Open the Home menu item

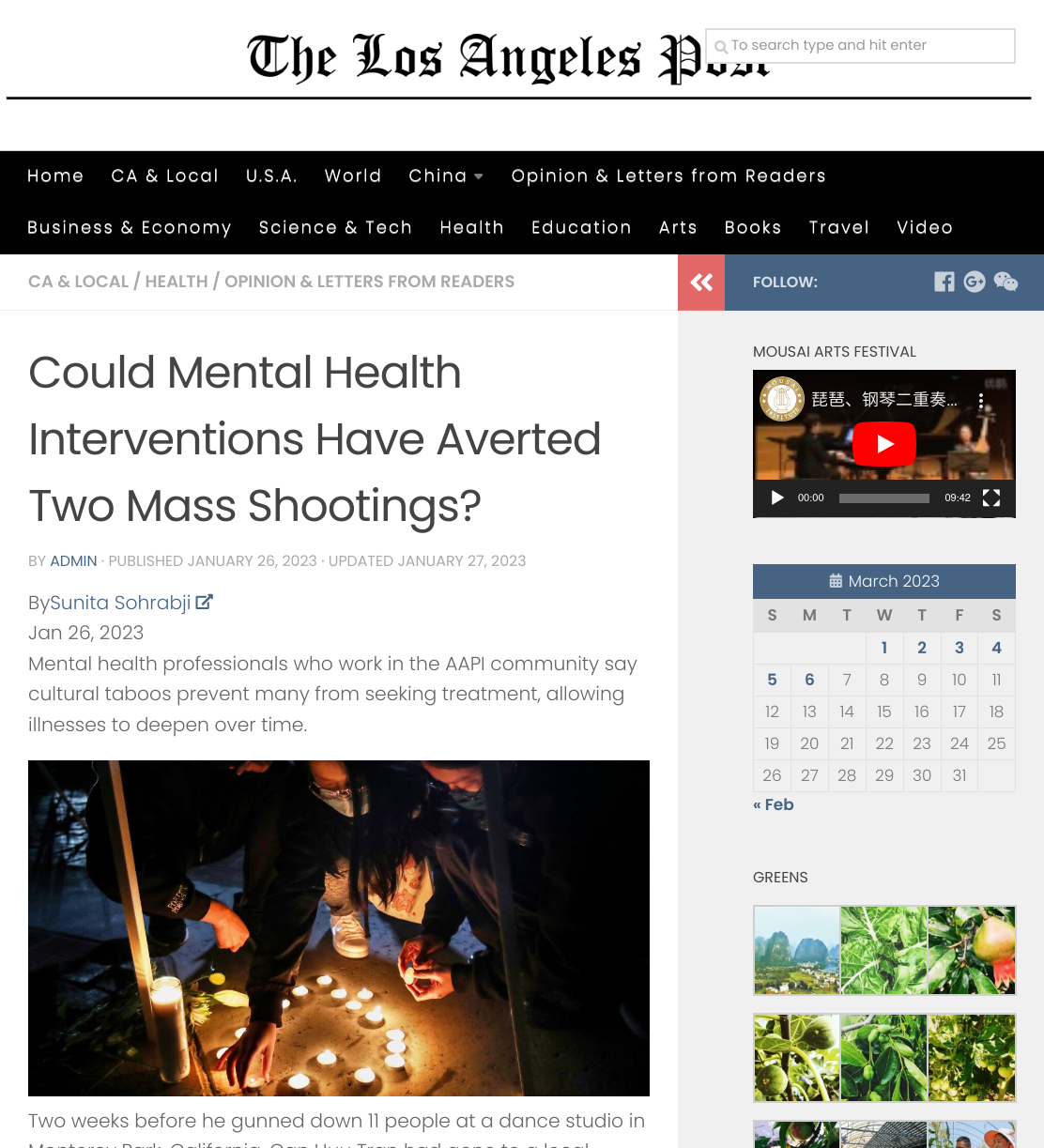coord(55,176)
